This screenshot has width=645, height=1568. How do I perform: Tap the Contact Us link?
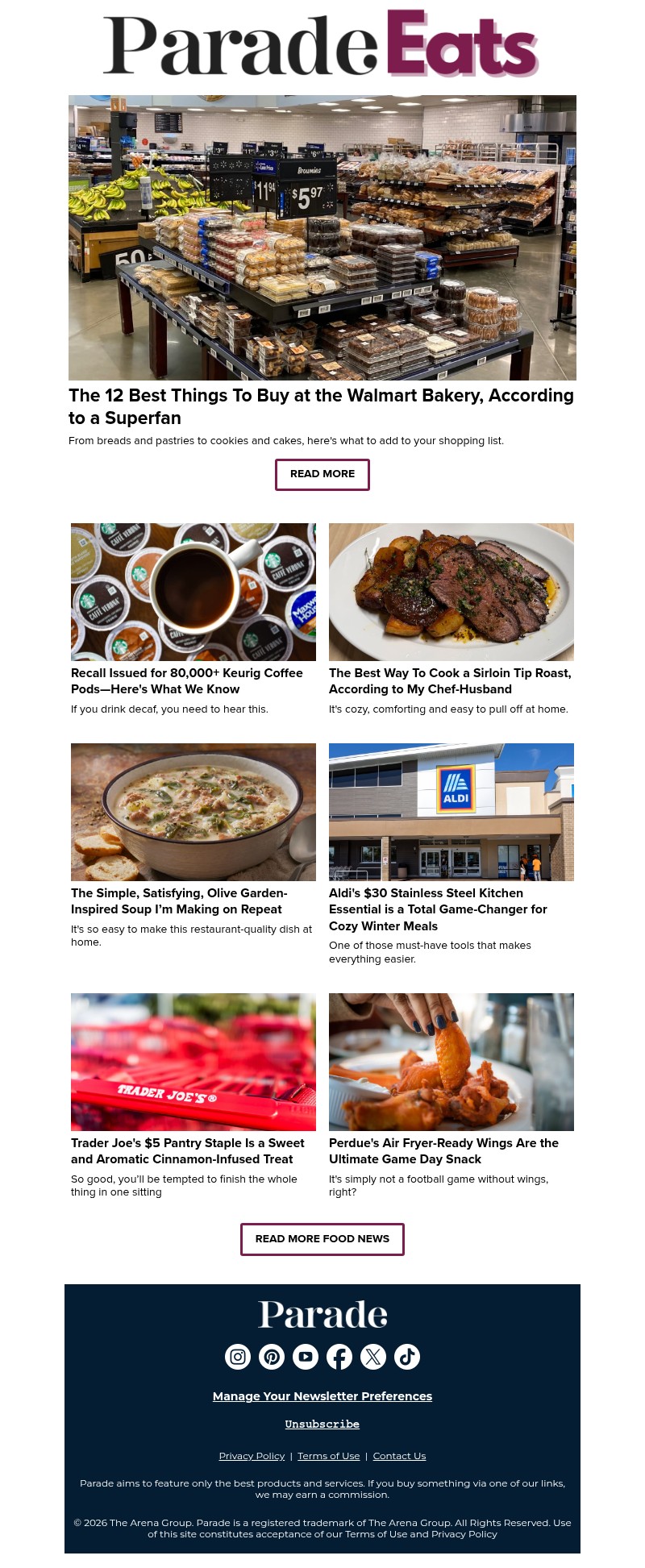[x=399, y=1456]
